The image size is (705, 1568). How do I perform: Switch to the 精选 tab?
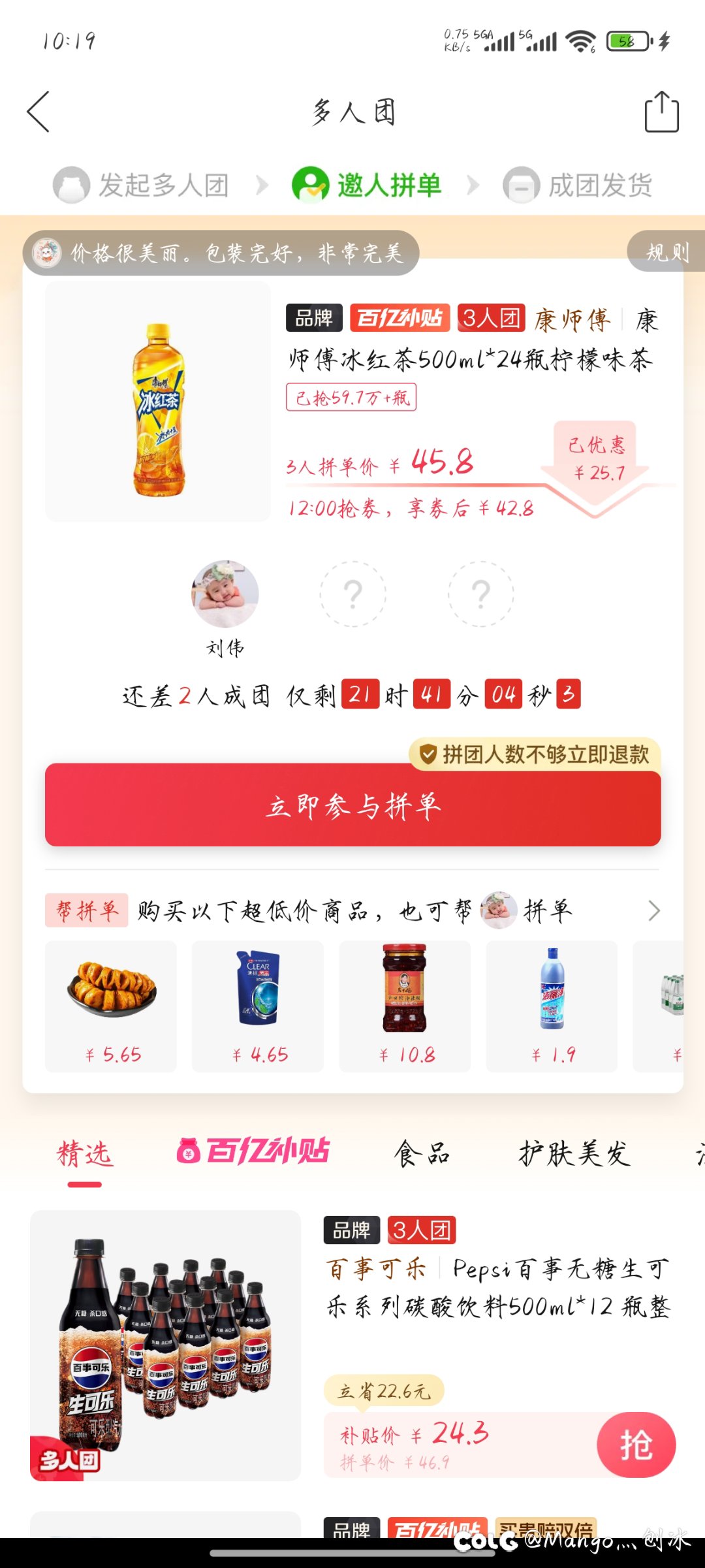click(84, 1155)
